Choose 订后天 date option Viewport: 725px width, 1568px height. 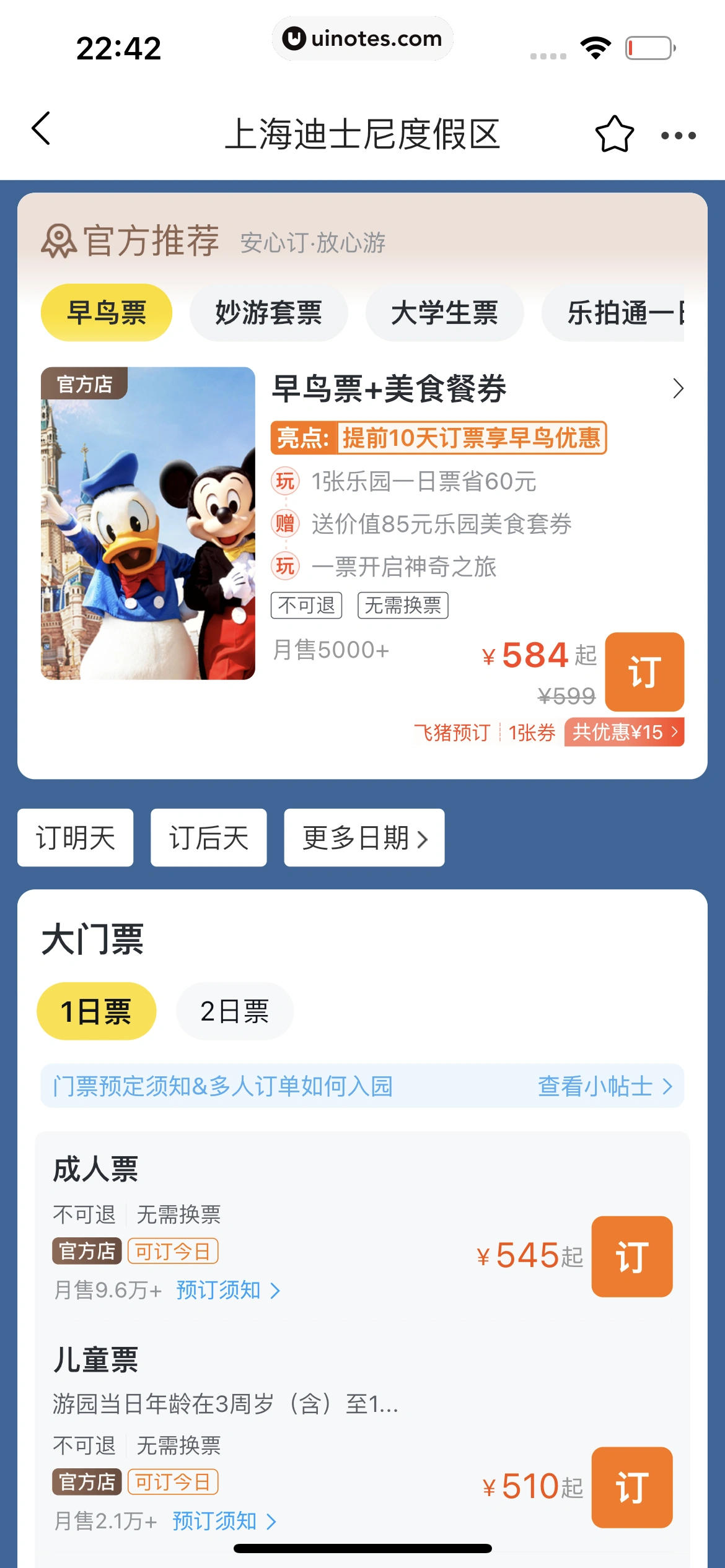tap(209, 838)
